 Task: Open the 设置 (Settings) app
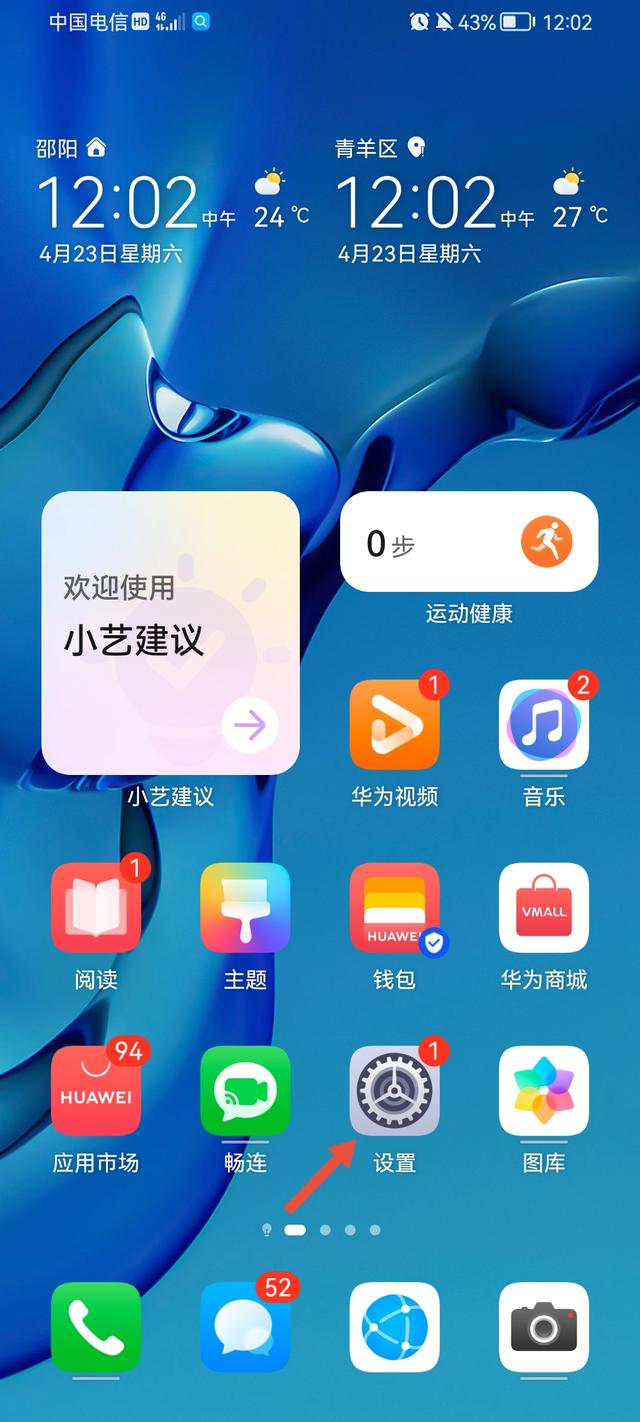[394, 1091]
